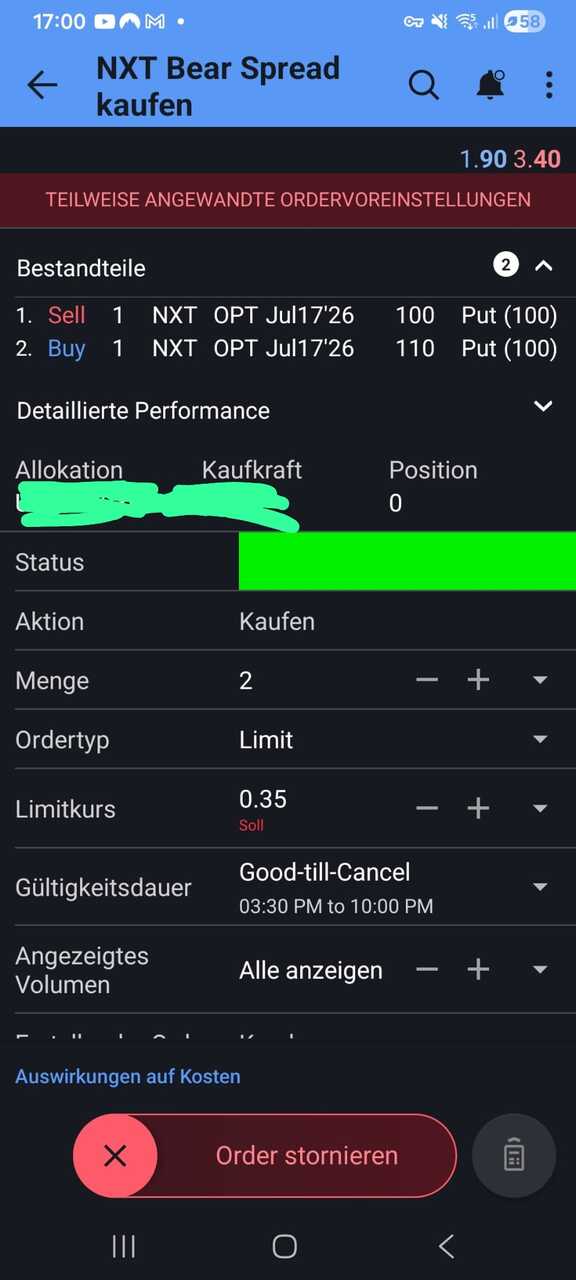The height and width of the screenshot is (1280, 576).
Task: Expand Detaillierte Performance
Action: (x=543, y=407)
